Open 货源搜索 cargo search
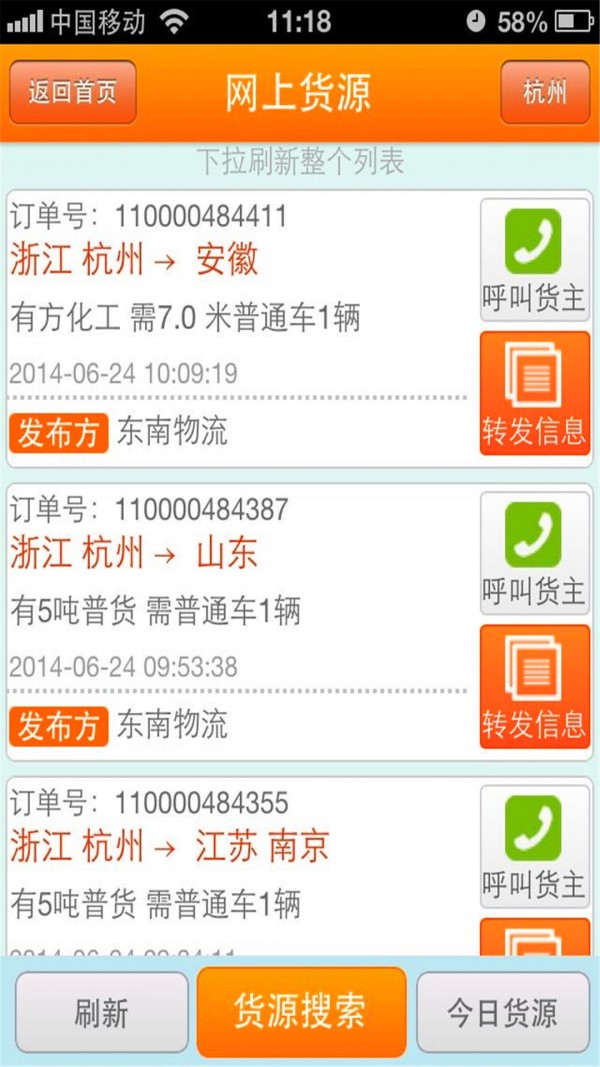Screen dimensions: 600x1067 tap(301, 1011)
